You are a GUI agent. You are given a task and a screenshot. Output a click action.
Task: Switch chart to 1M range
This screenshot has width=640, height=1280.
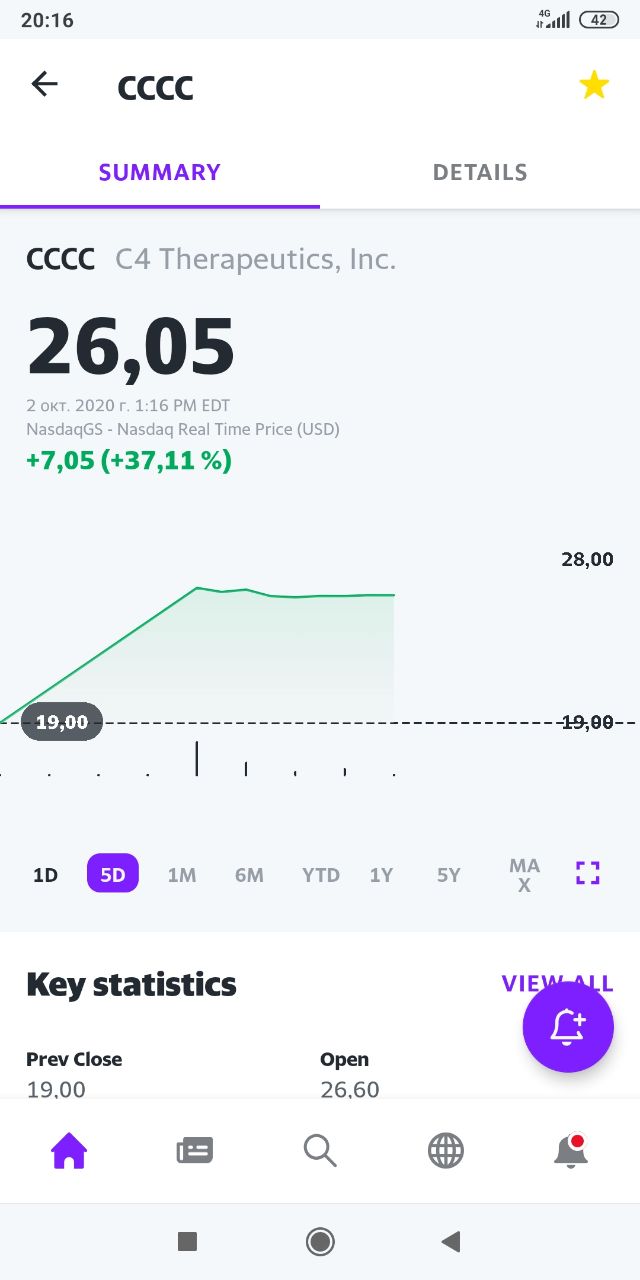tap(181, 875)
